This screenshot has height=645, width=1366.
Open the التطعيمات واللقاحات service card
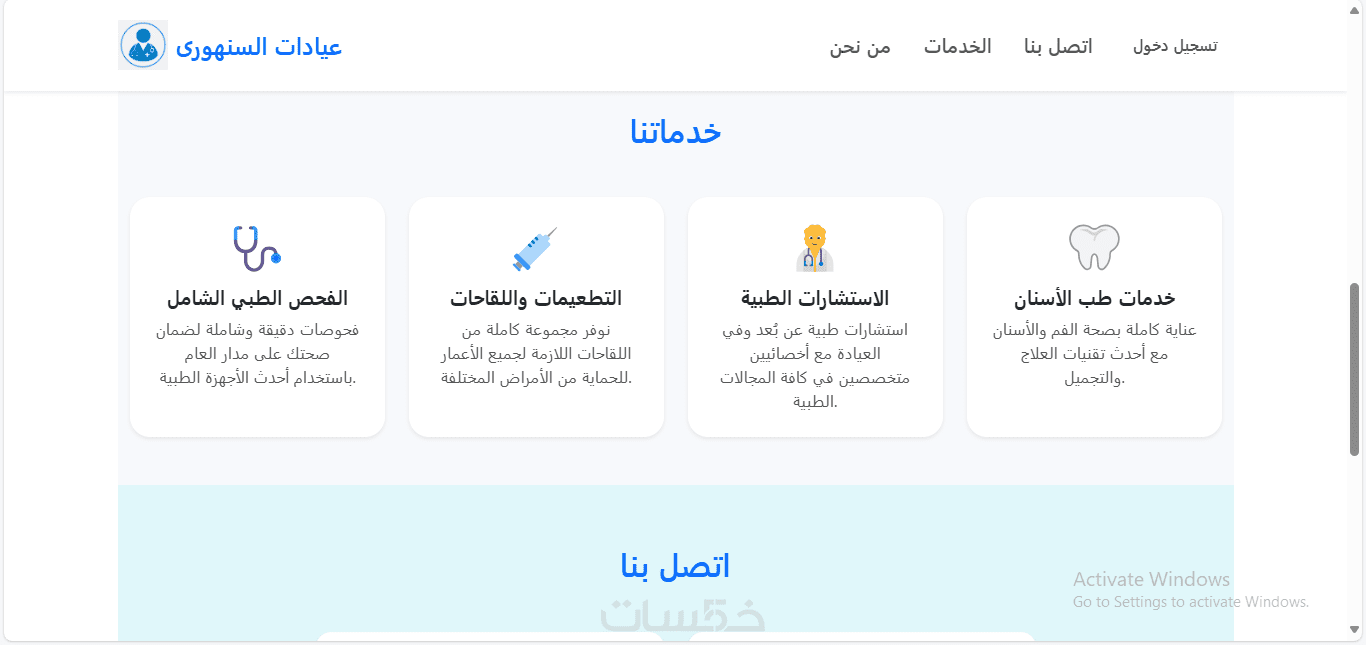pyautogui.click(x=536, y=316)
